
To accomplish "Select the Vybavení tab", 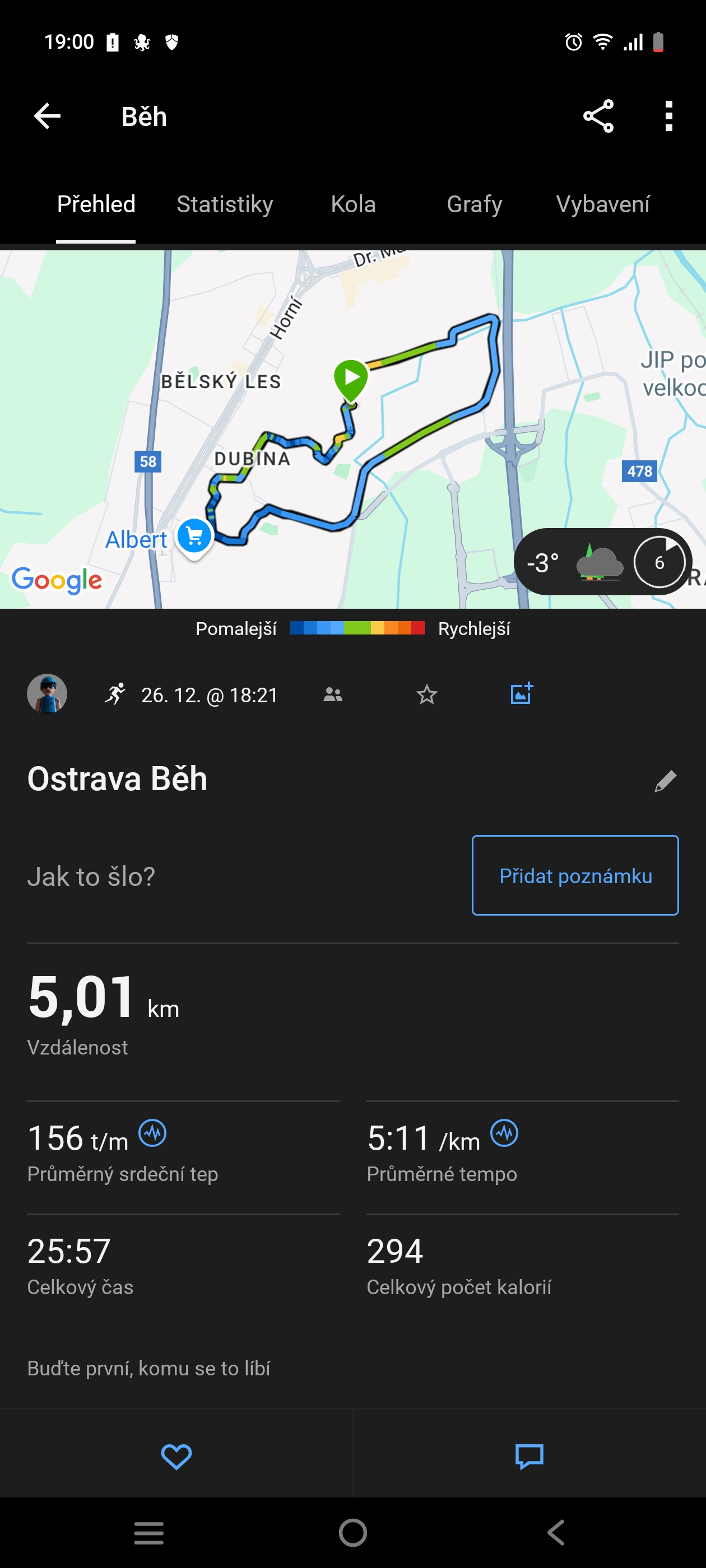I will [x=602, y=204].
